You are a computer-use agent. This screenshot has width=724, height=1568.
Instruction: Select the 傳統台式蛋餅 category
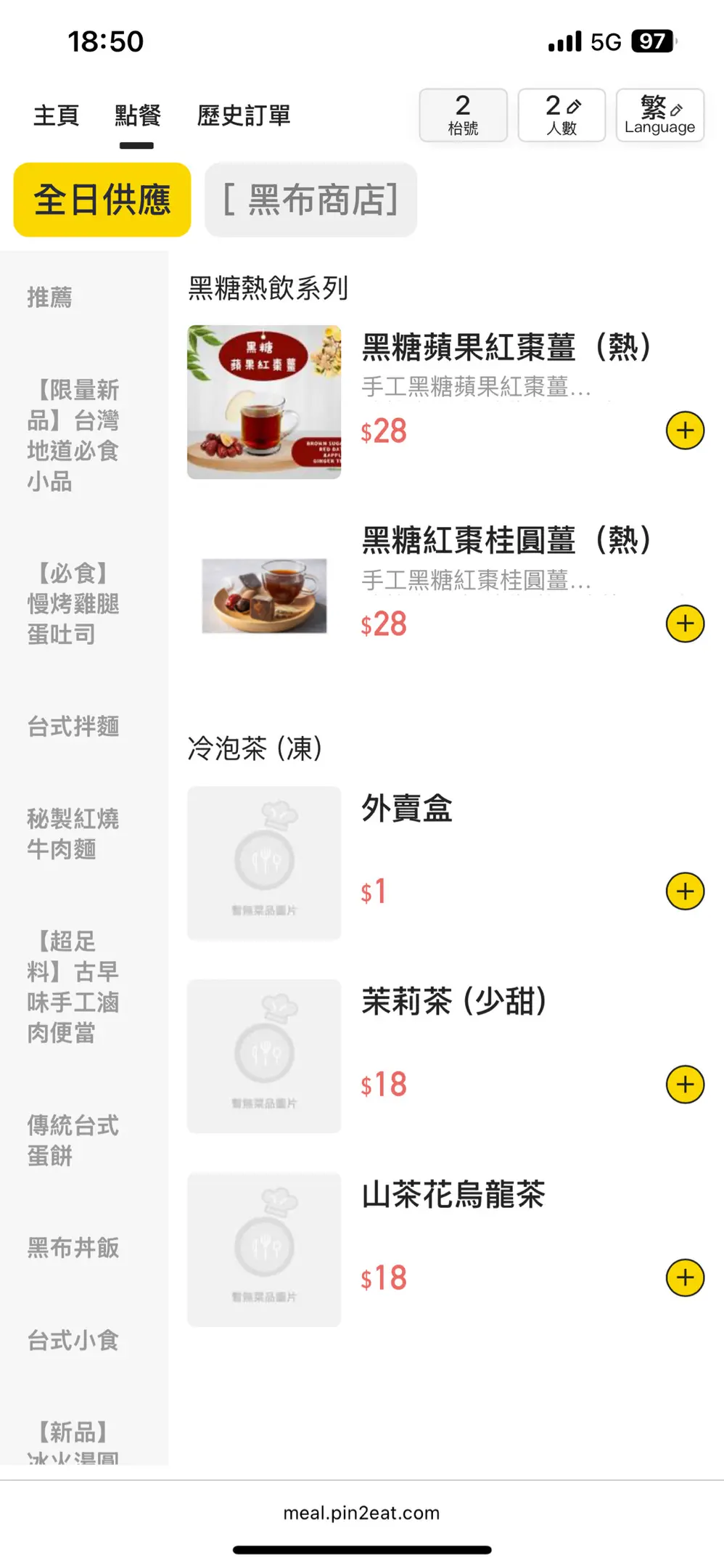pos(73,1140)
